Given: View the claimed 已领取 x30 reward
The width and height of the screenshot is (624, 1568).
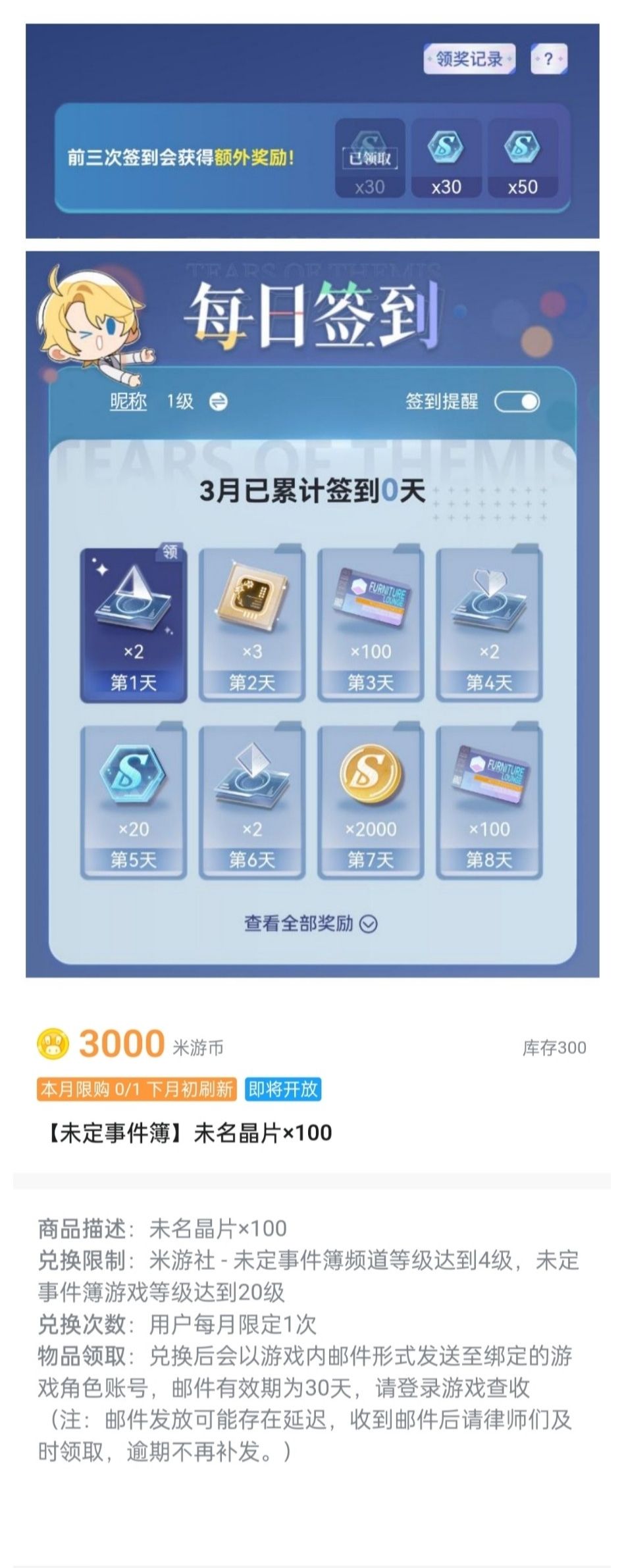Looking at the screenshot, I should pyautogui.click(x=369, y=151).
